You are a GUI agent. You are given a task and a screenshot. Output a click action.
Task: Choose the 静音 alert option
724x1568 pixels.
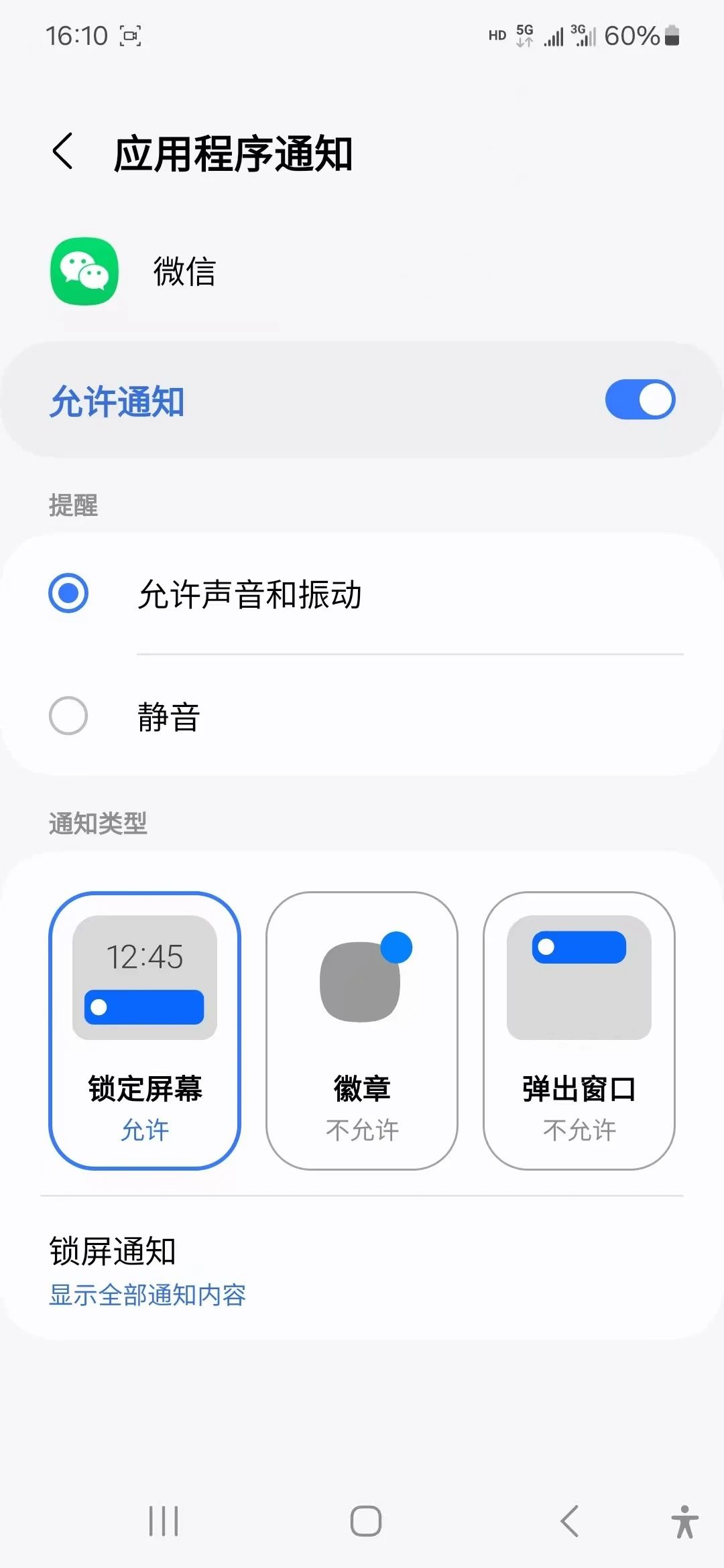coord(362,716)
